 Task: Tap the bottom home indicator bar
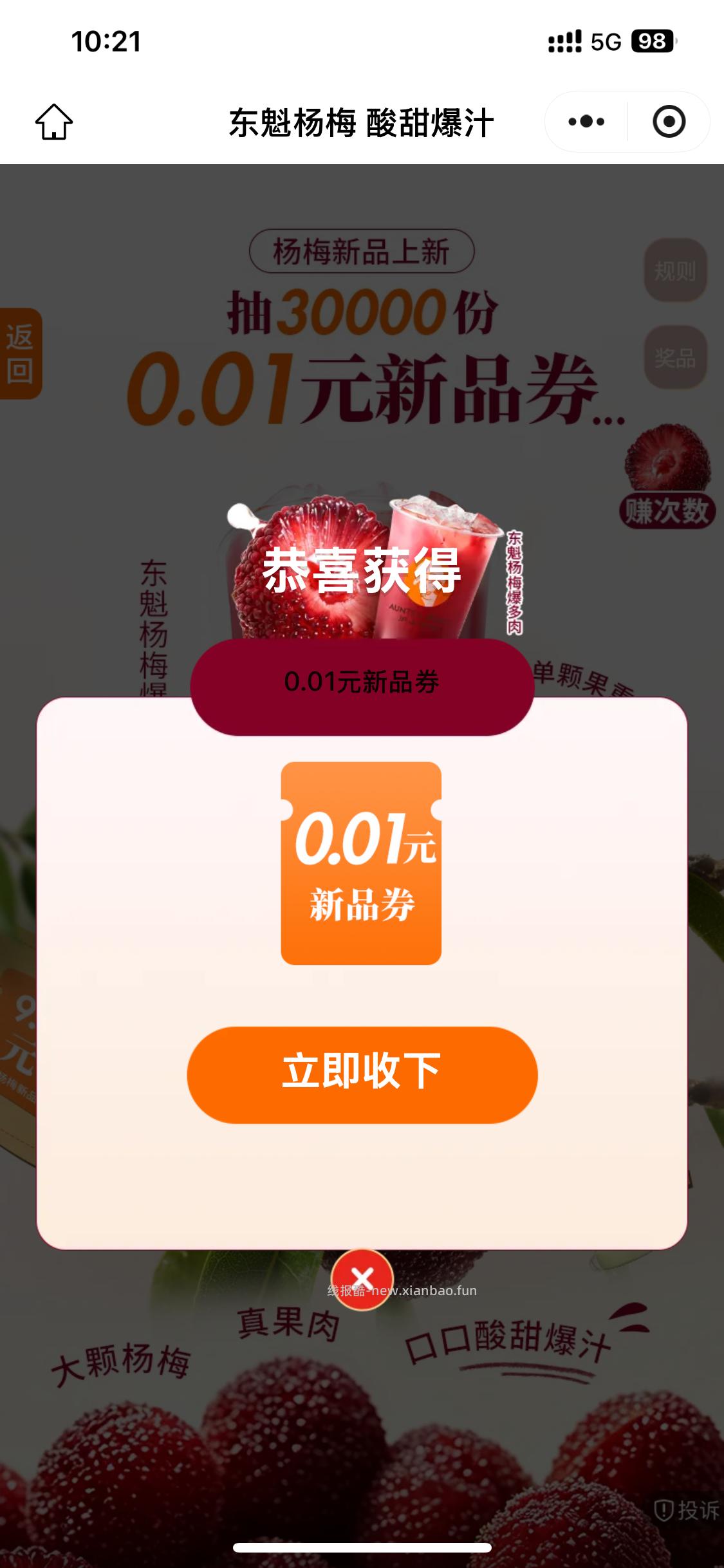[362, 1547]
